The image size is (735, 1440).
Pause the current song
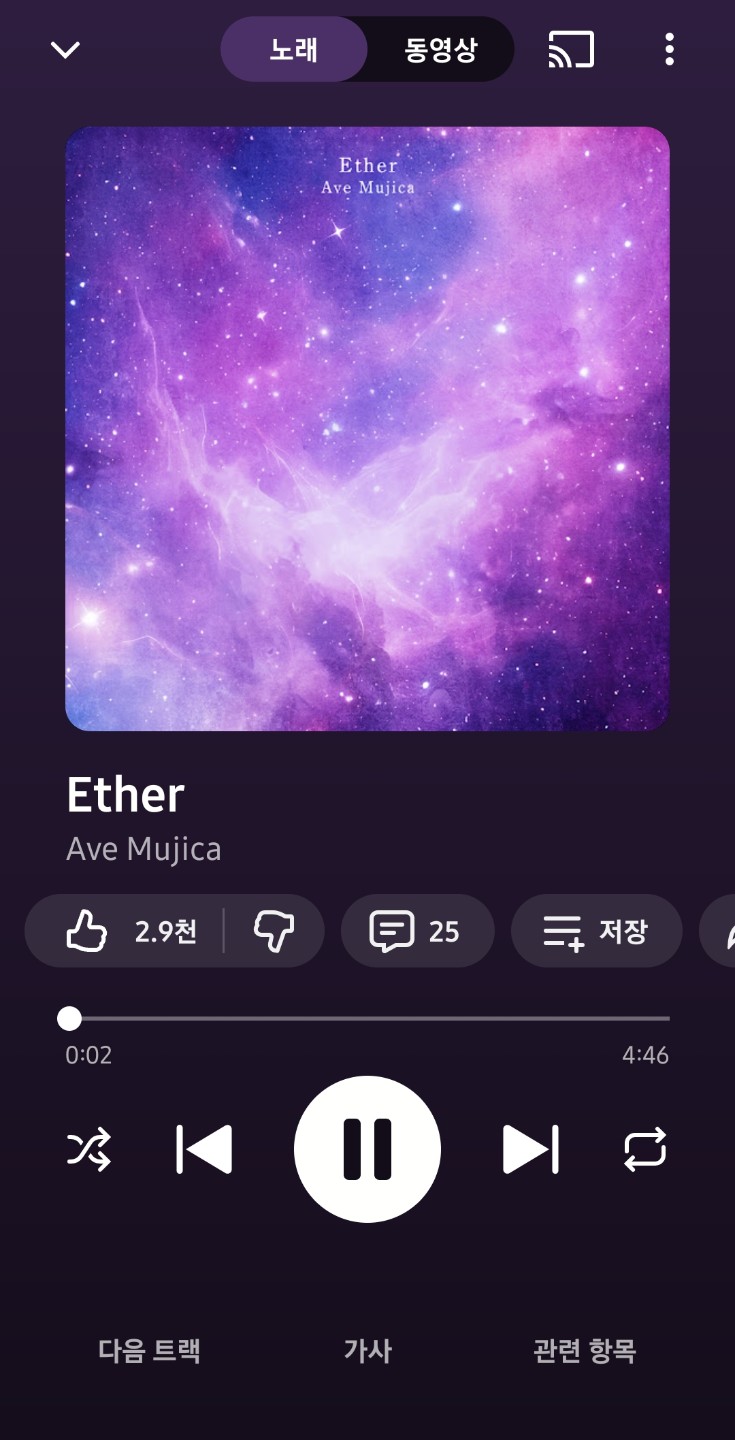click(x=367, y=1149)
